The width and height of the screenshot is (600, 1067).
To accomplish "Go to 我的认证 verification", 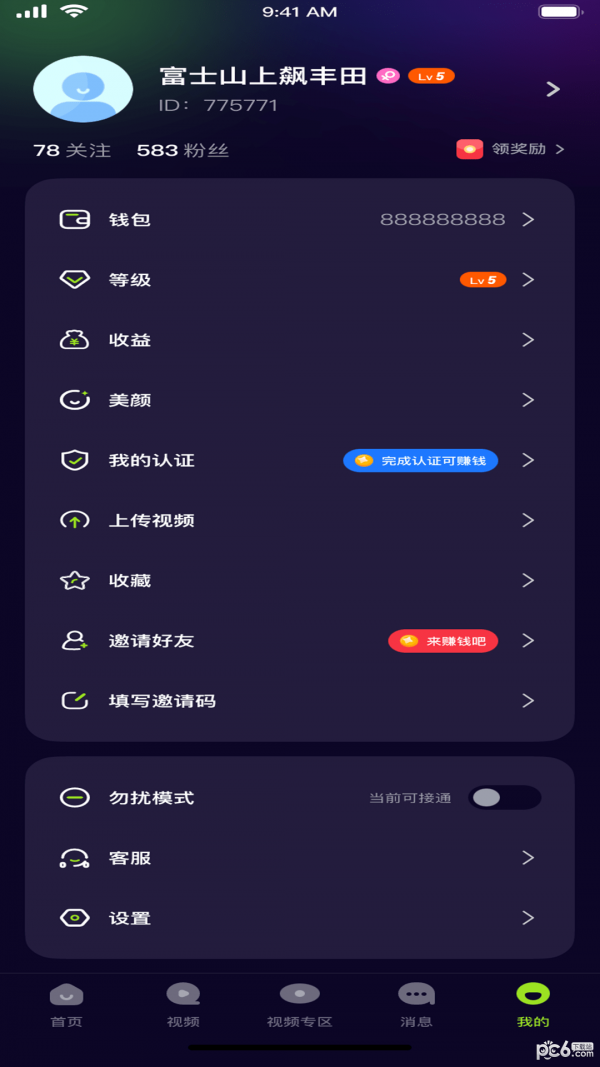I will [x=299, y=460].
